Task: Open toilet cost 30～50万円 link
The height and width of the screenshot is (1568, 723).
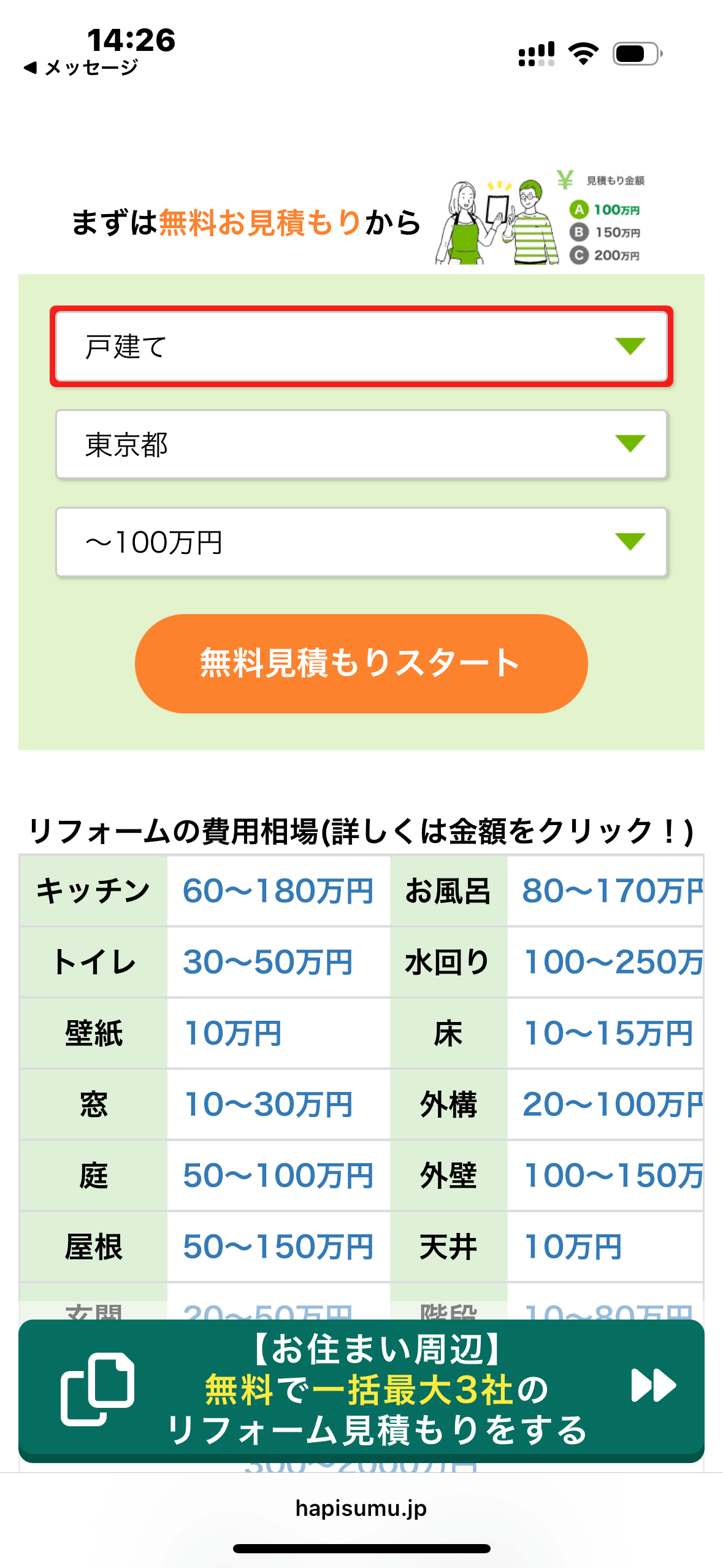Action: tap(267, 962)
